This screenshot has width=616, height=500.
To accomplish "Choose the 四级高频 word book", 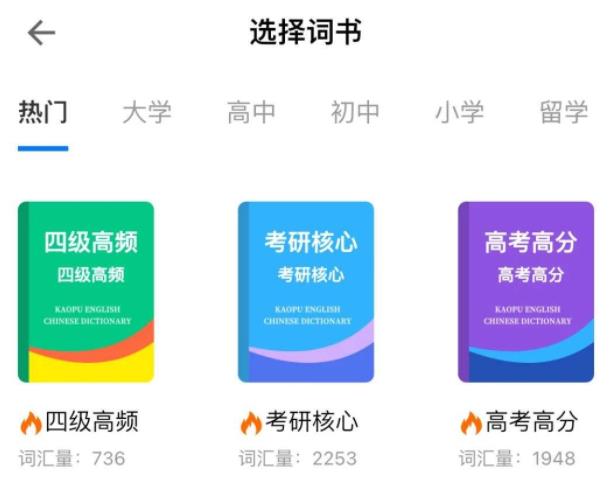I will (86, 292).
